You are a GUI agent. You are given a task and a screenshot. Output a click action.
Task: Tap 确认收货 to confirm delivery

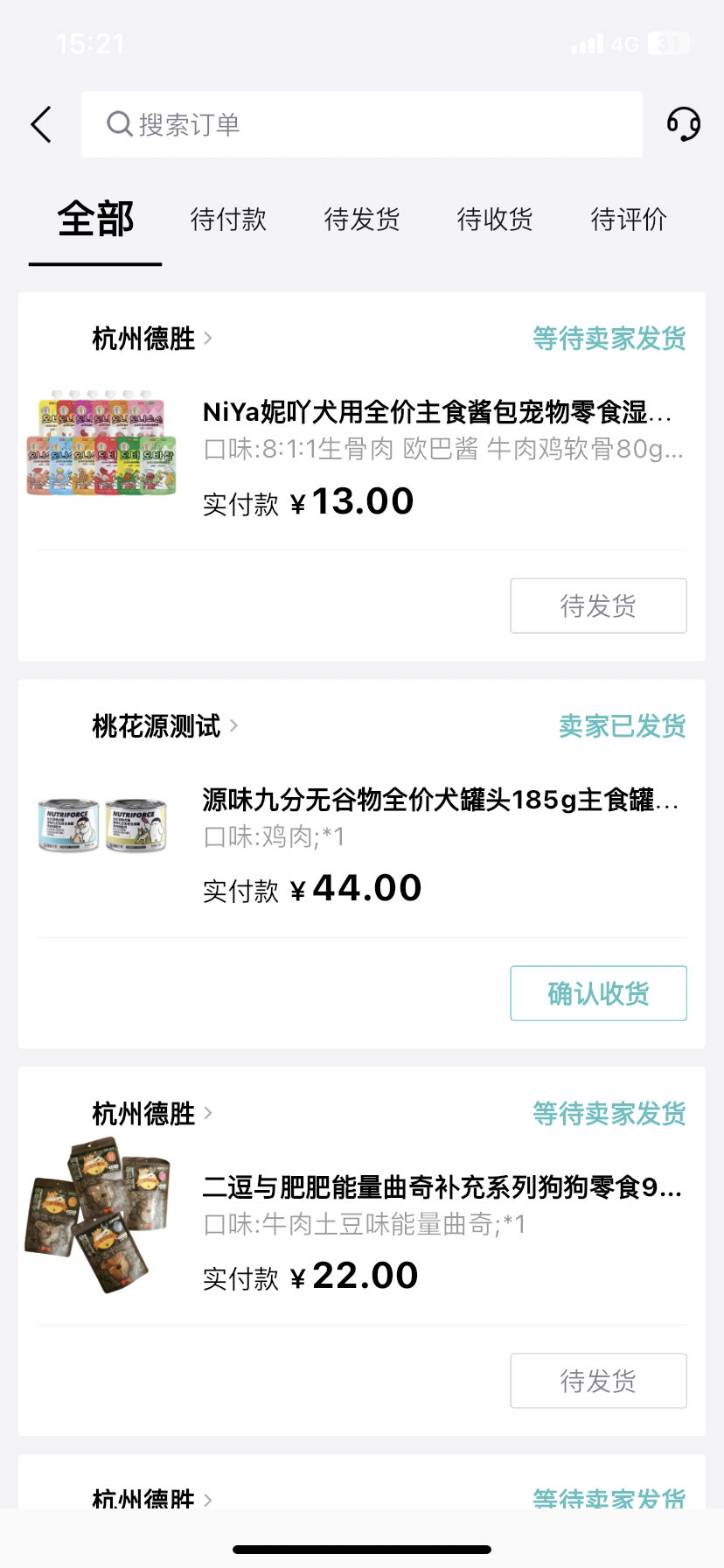point(598,993)
